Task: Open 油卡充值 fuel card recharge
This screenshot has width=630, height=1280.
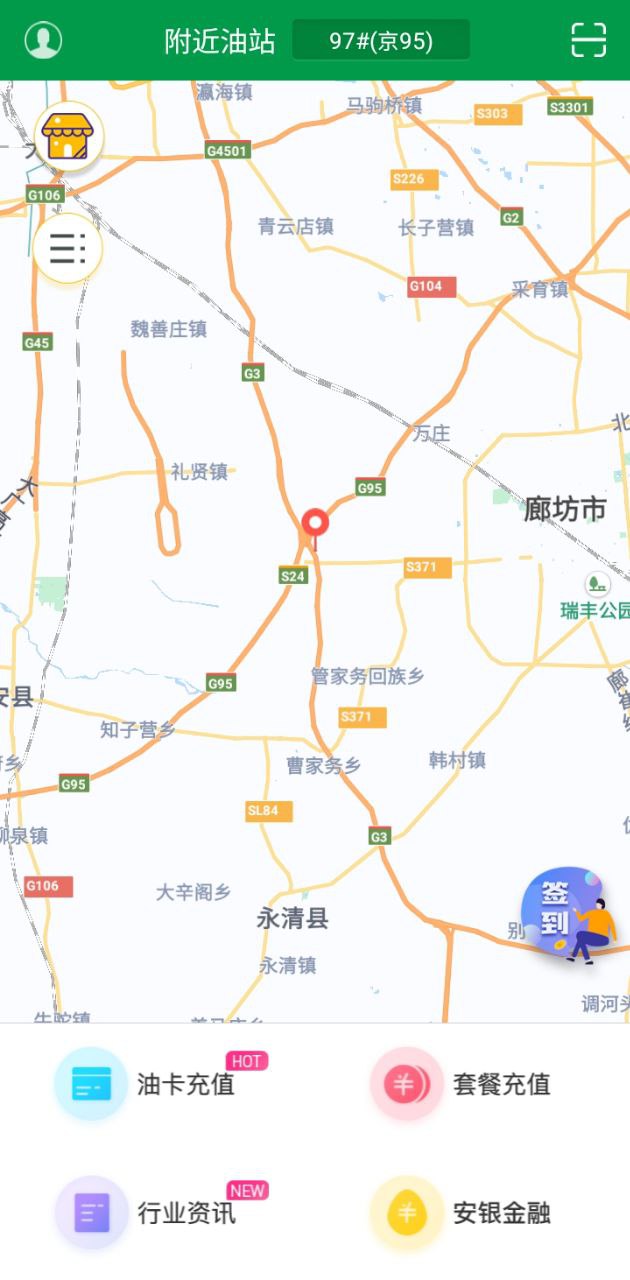Action: coord(160,1084)
